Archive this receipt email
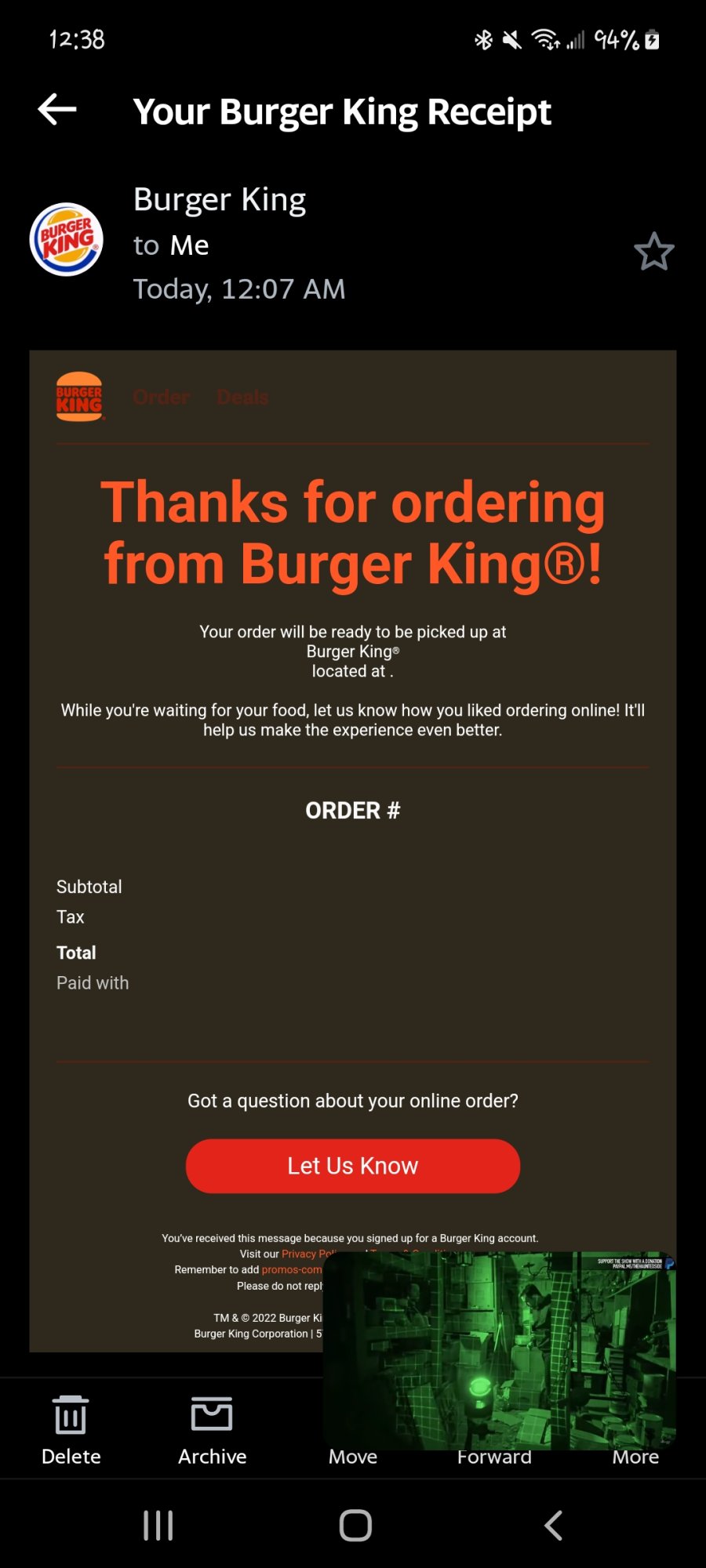Screen dimensions: 706x1568 click(212, 1431)
